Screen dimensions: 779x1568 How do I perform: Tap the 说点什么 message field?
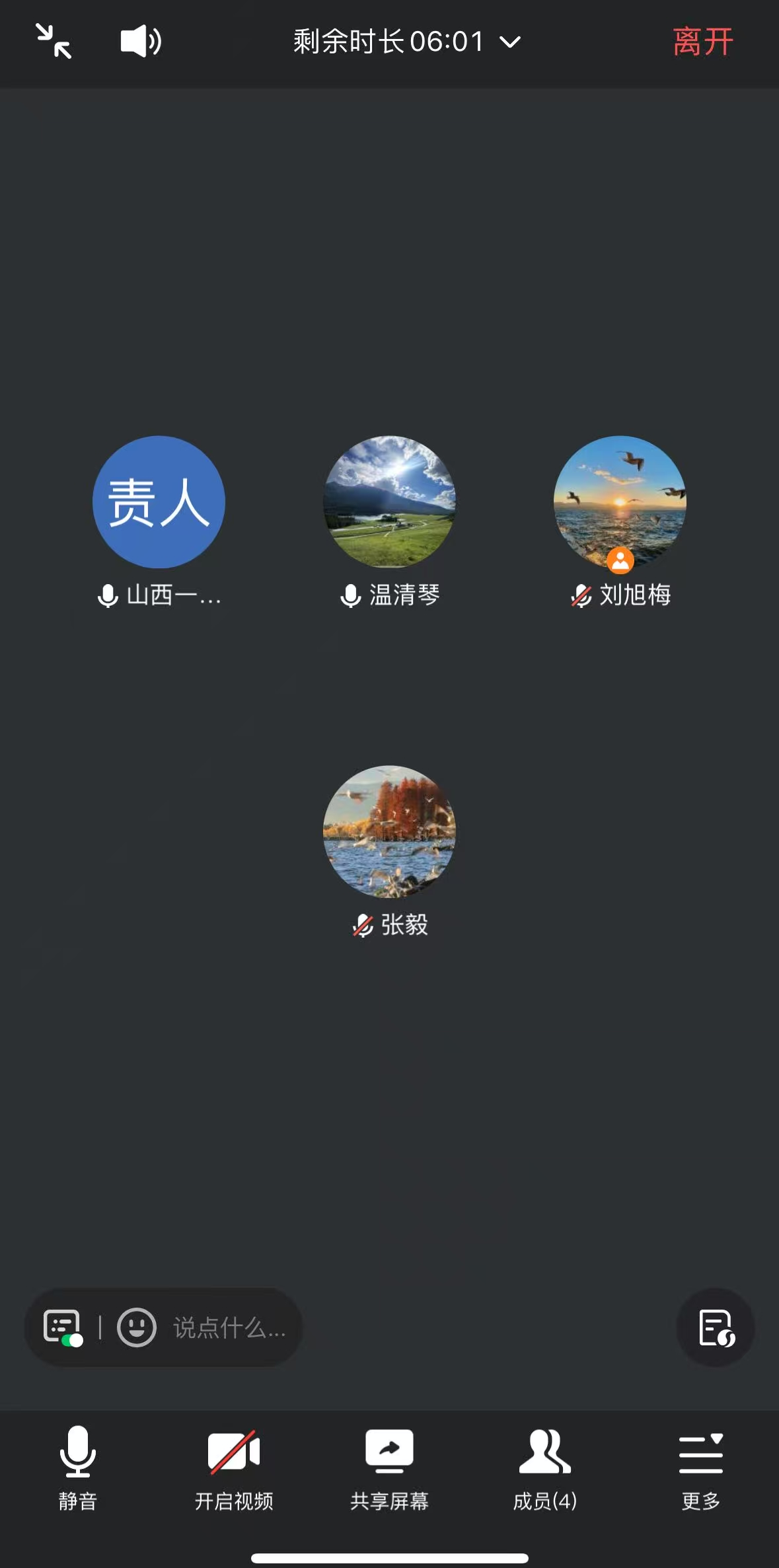coord(229,1327)
